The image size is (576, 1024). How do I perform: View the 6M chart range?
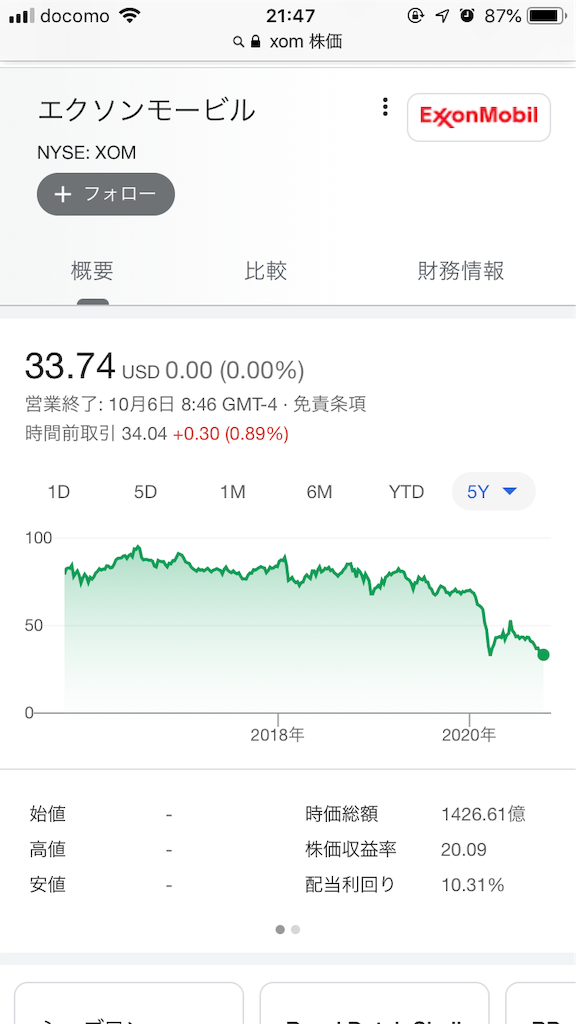coord(319,492)
